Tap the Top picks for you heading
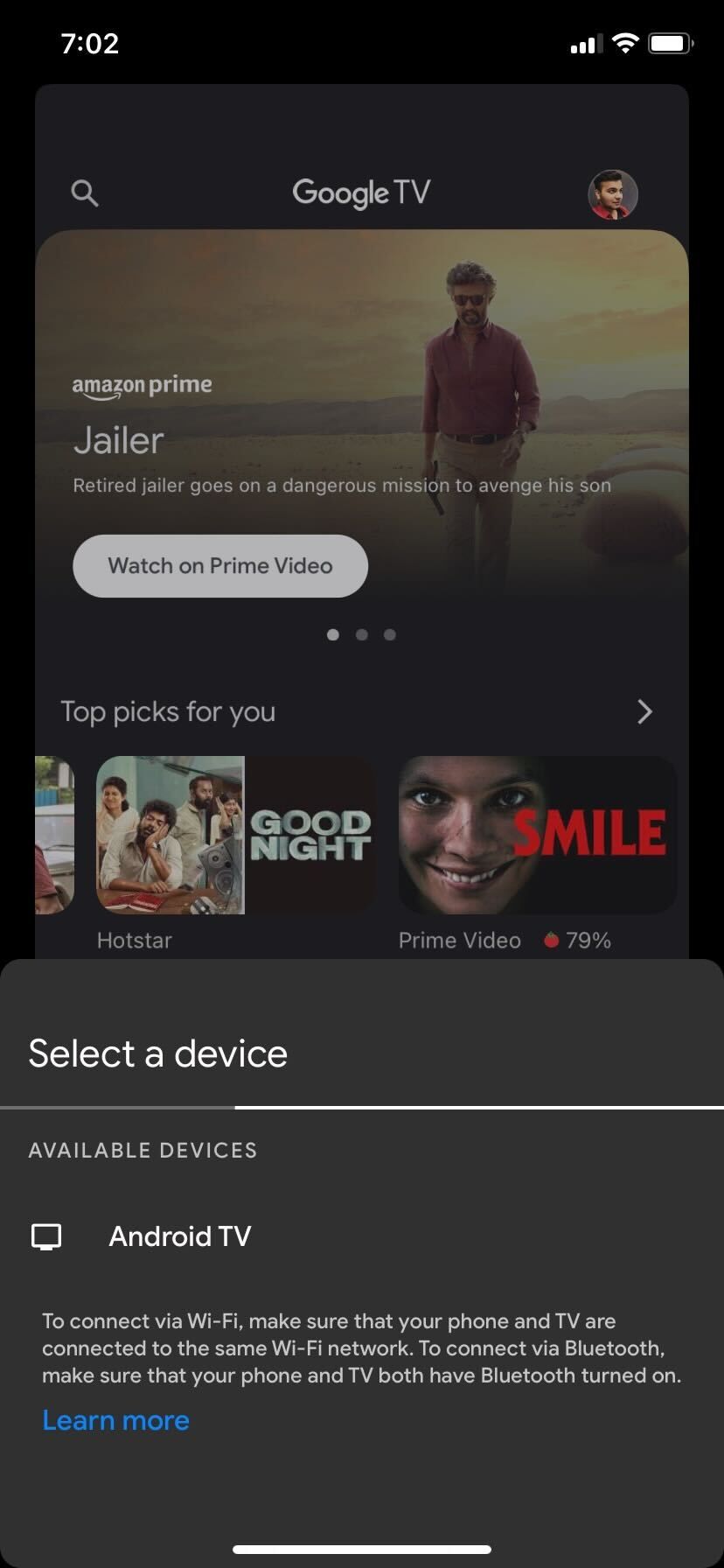The width and height of the screenshot is (724, 1568). coord(168,711)
